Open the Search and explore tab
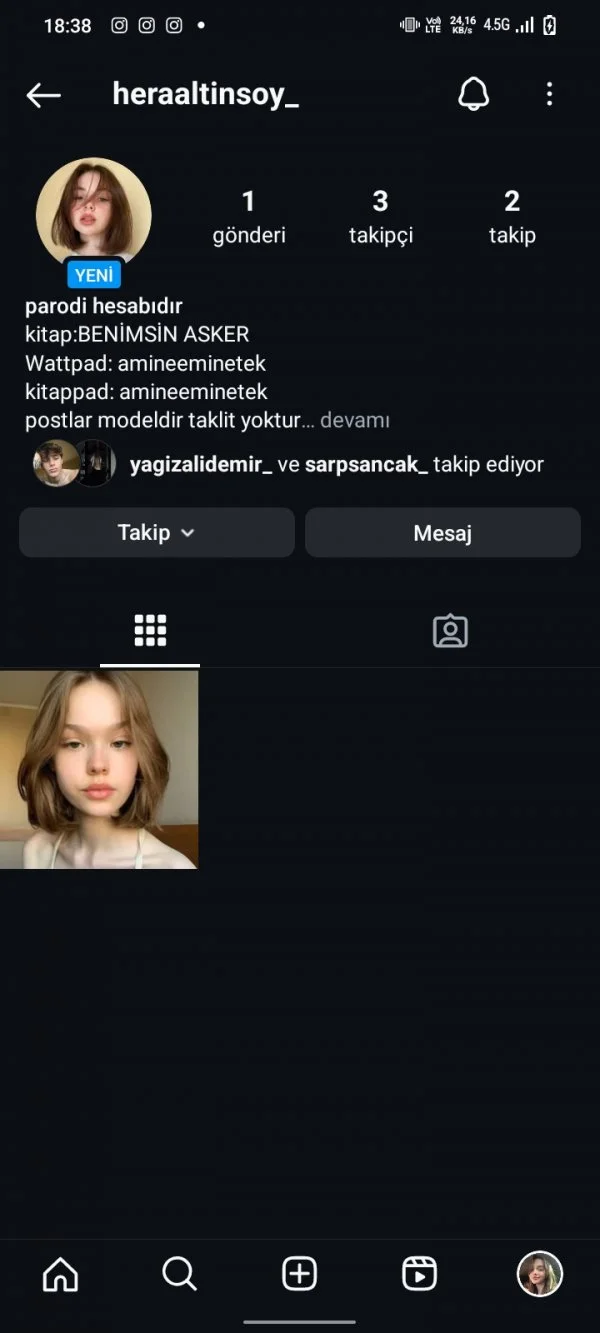Screen dimensions: 600x1333 (180, 1274)
